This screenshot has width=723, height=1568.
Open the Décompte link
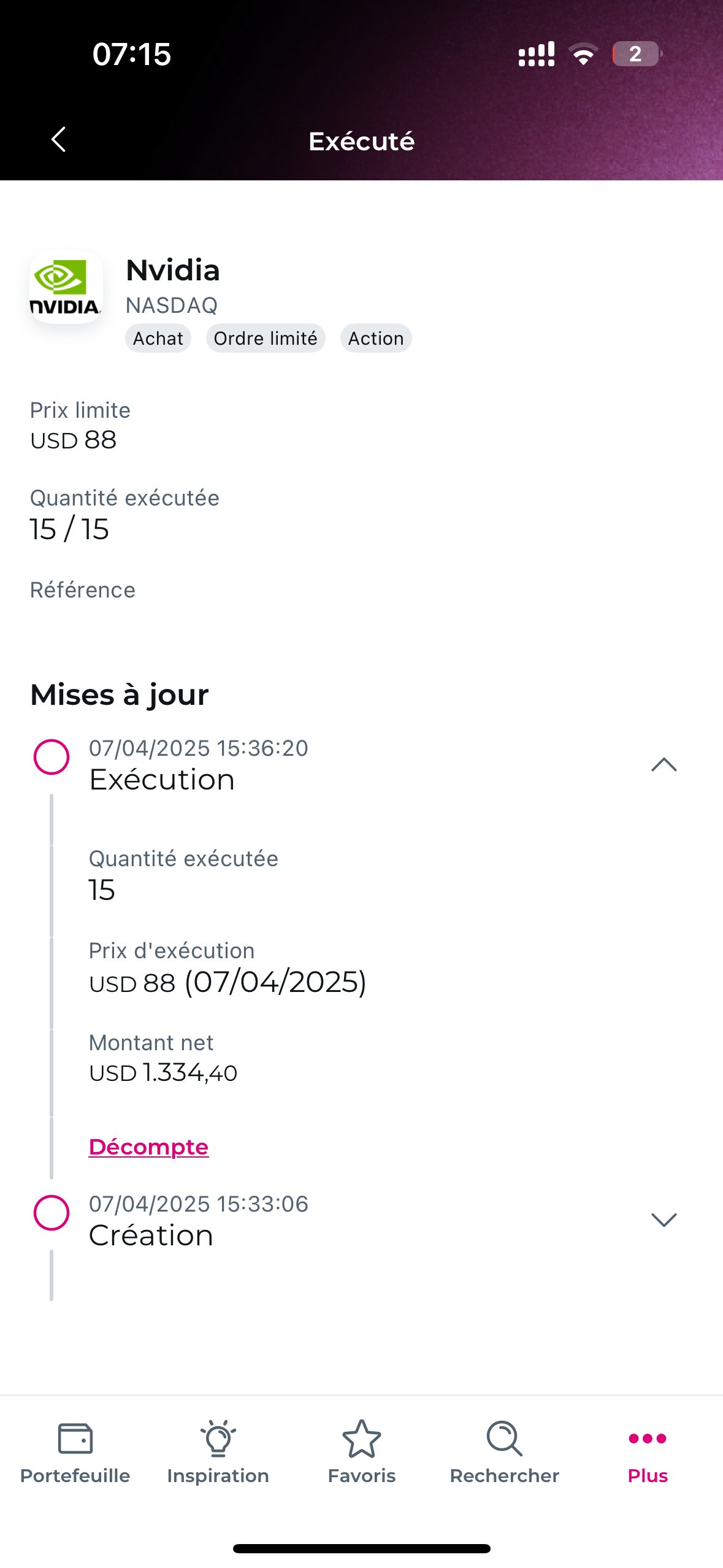tap(148, 1147)
